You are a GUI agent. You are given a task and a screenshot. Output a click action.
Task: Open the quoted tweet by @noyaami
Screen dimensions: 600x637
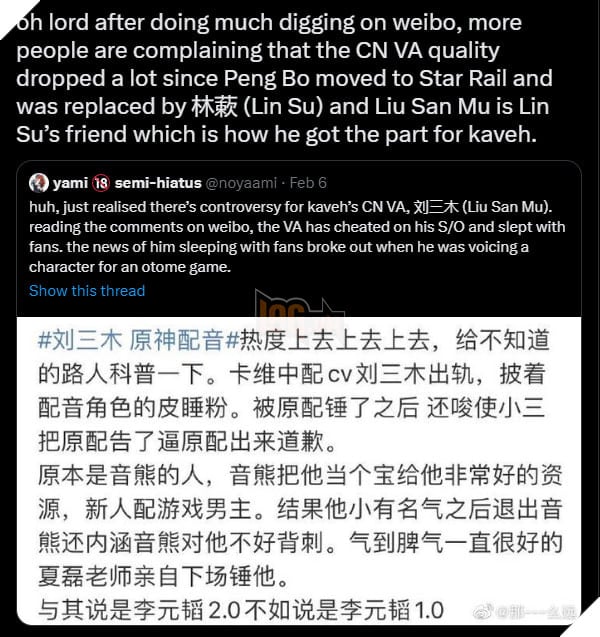300,236
